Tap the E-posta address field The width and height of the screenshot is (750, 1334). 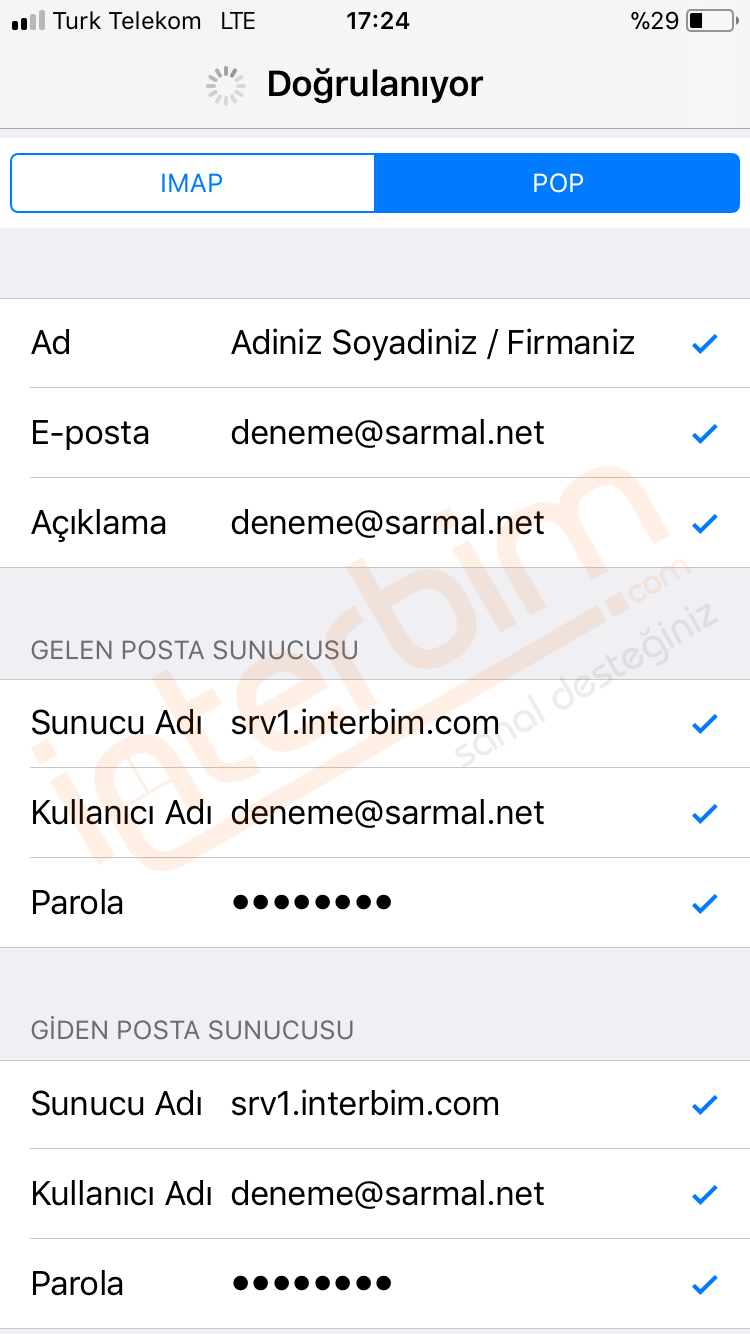coord(375,433)
